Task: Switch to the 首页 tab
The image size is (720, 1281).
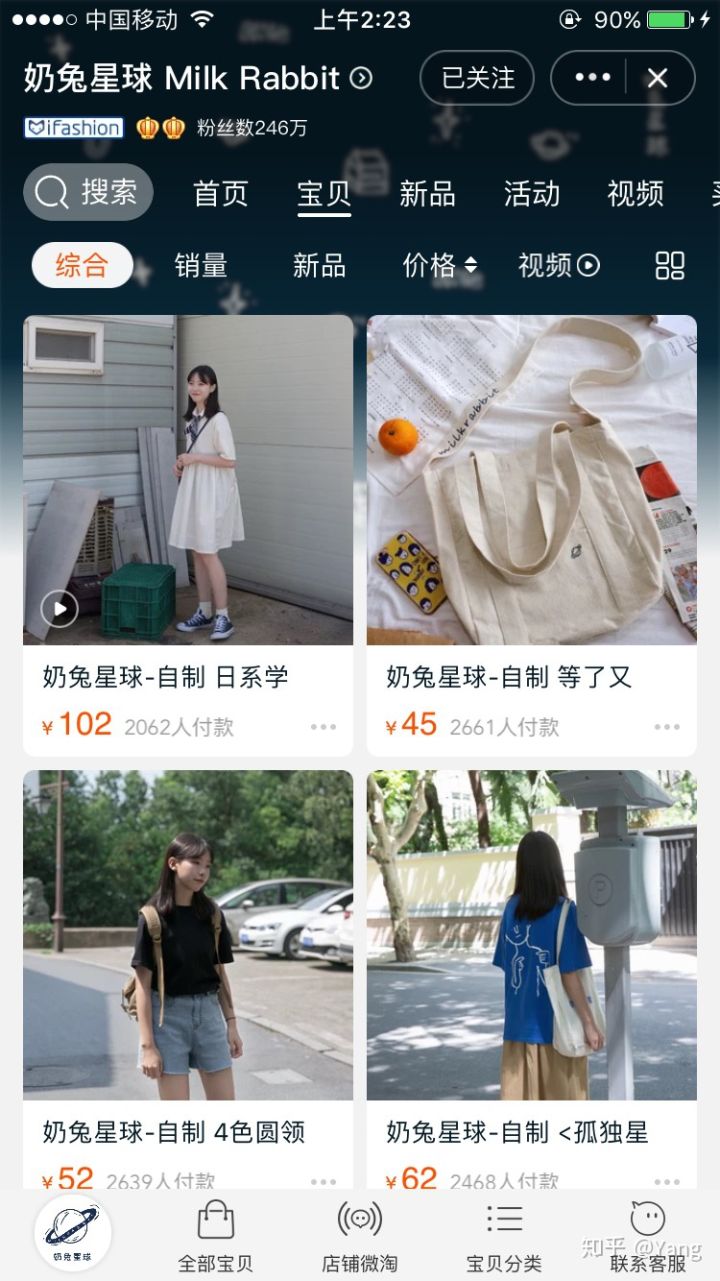Action: coord(220,193)
